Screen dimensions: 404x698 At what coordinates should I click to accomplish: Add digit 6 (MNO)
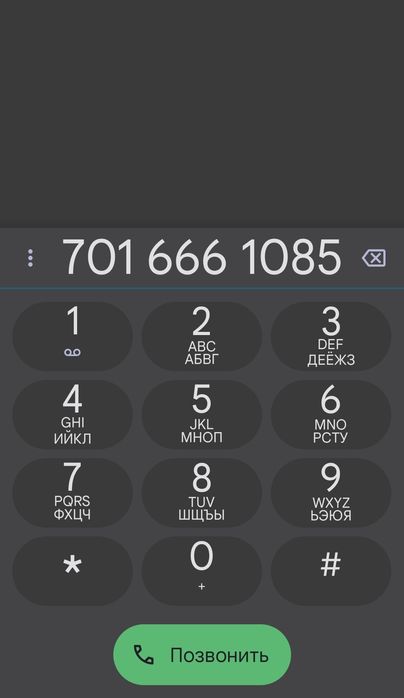331,414
